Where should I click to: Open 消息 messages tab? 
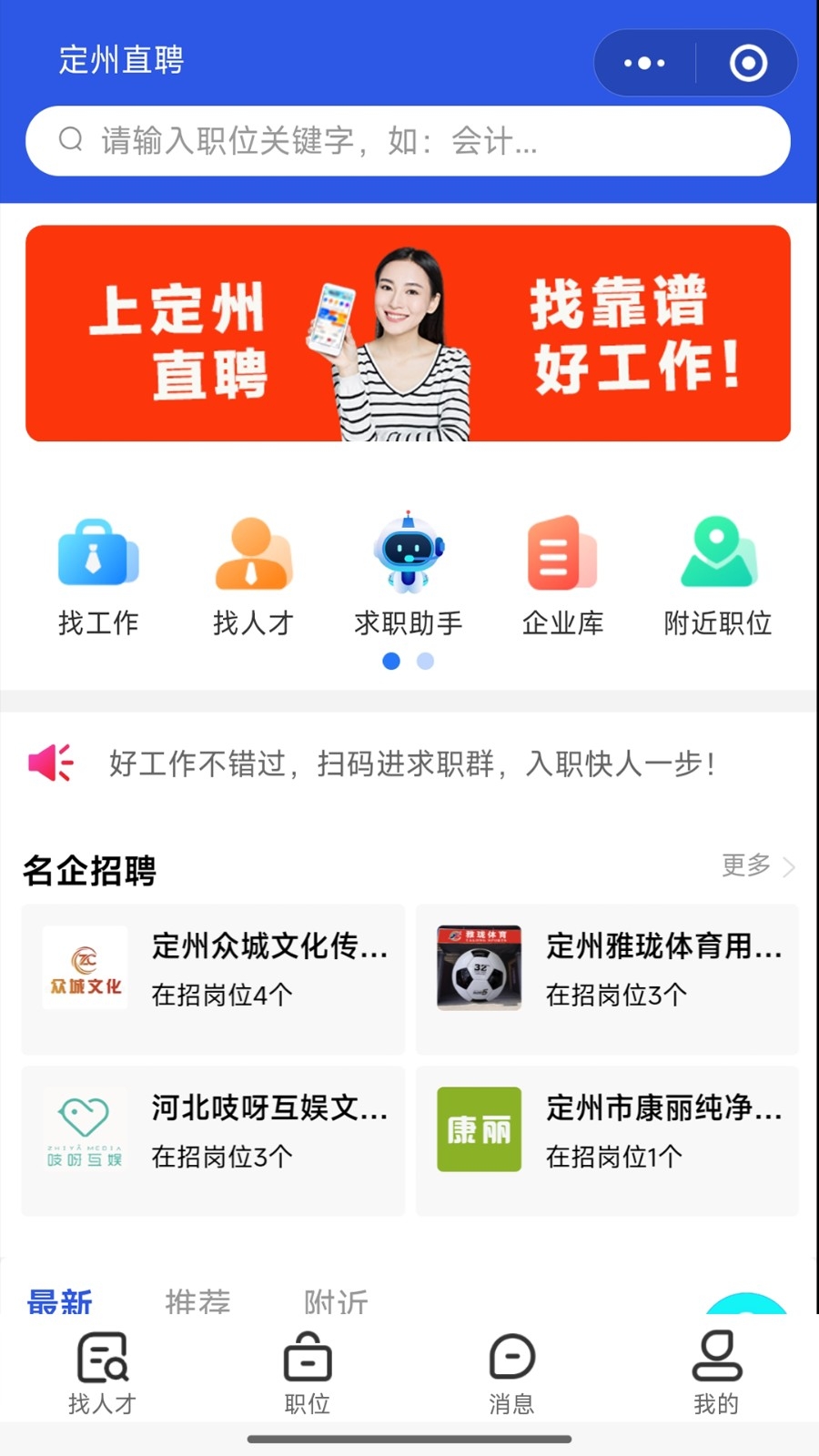511,1372
